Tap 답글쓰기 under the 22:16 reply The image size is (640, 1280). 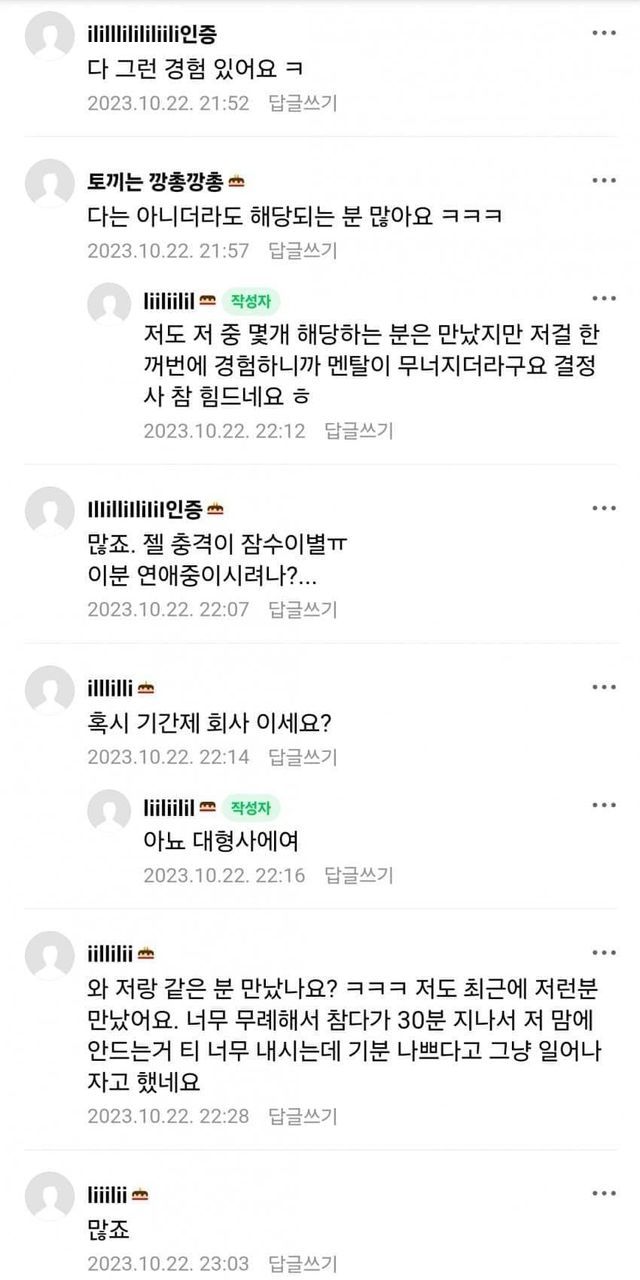point(358,875)
